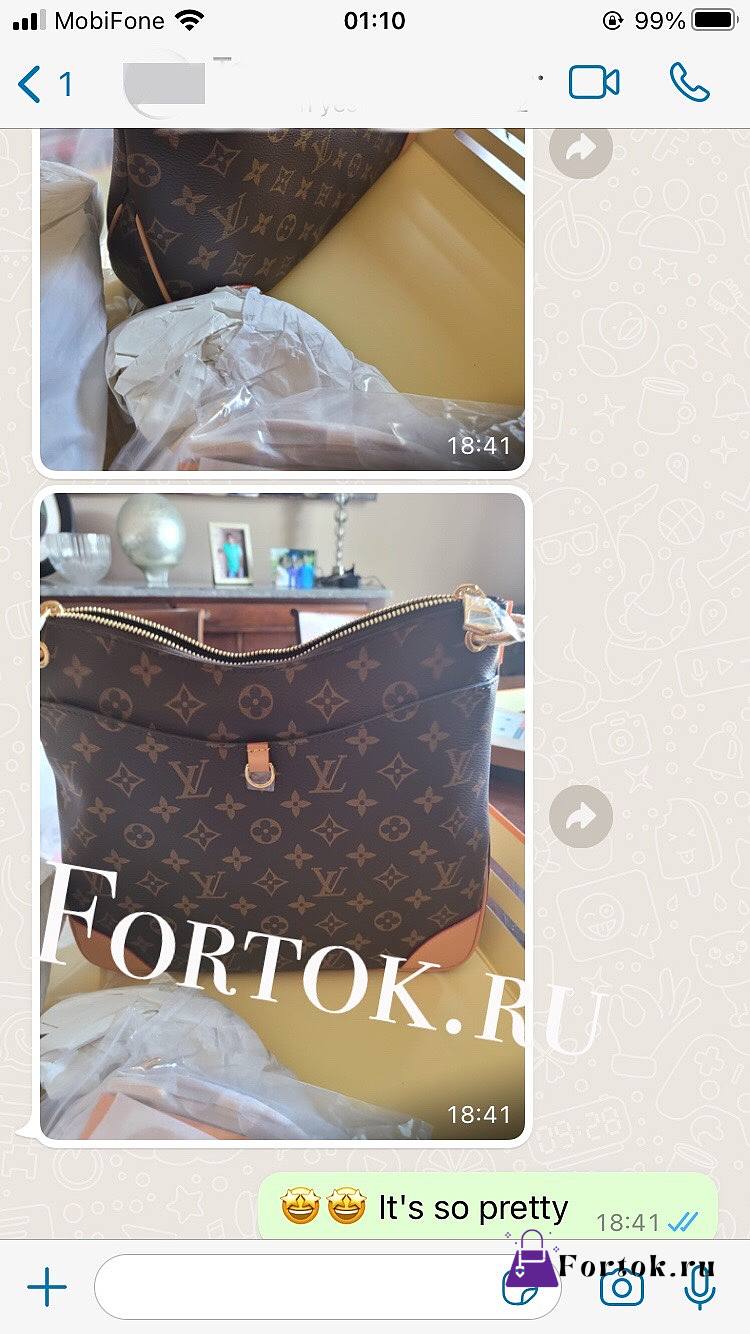
Task: Forward the top bag photo
Action: click(581, 148)
